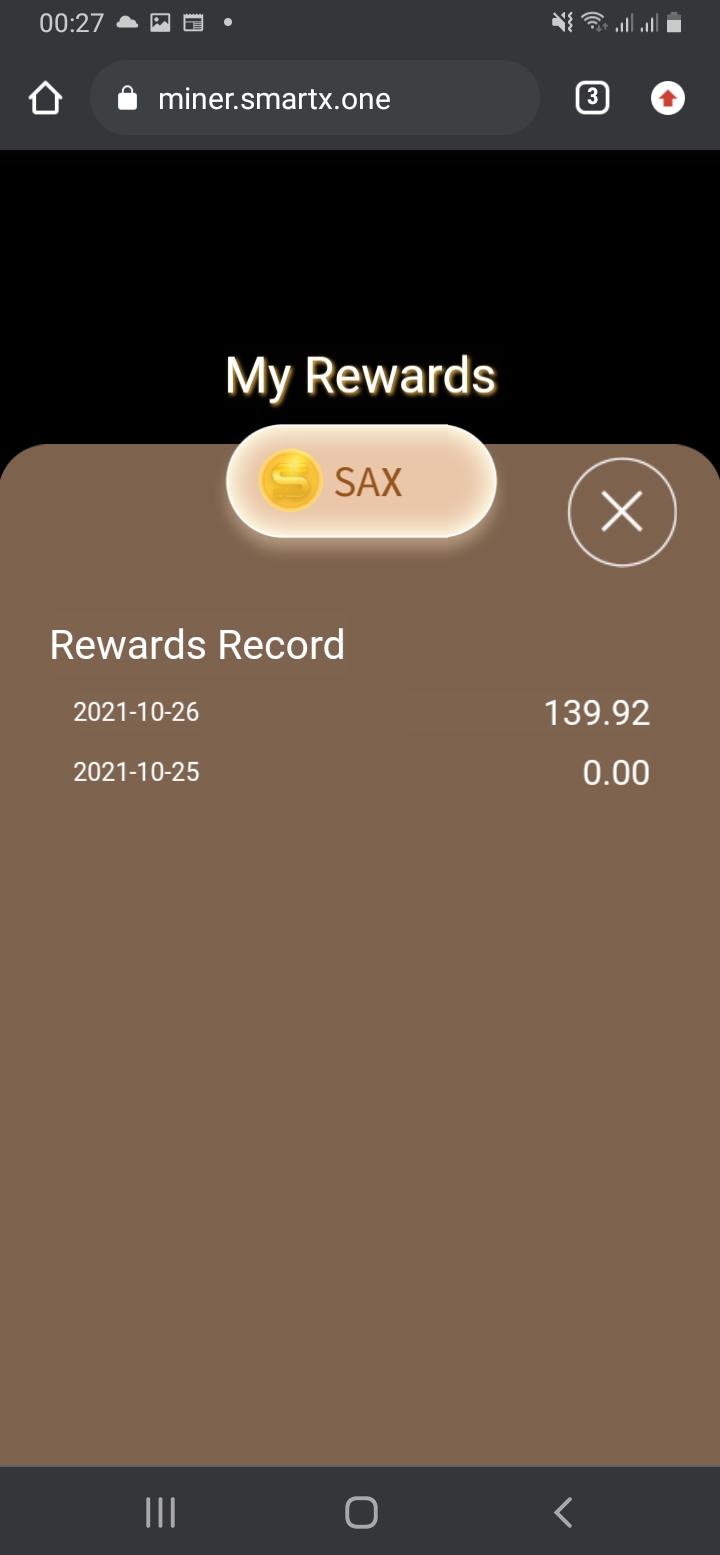Open the tab switcher showing 3 tabs
Image resolution: width=720 pixels, height=1555 pixels.
tap(592, 98)
